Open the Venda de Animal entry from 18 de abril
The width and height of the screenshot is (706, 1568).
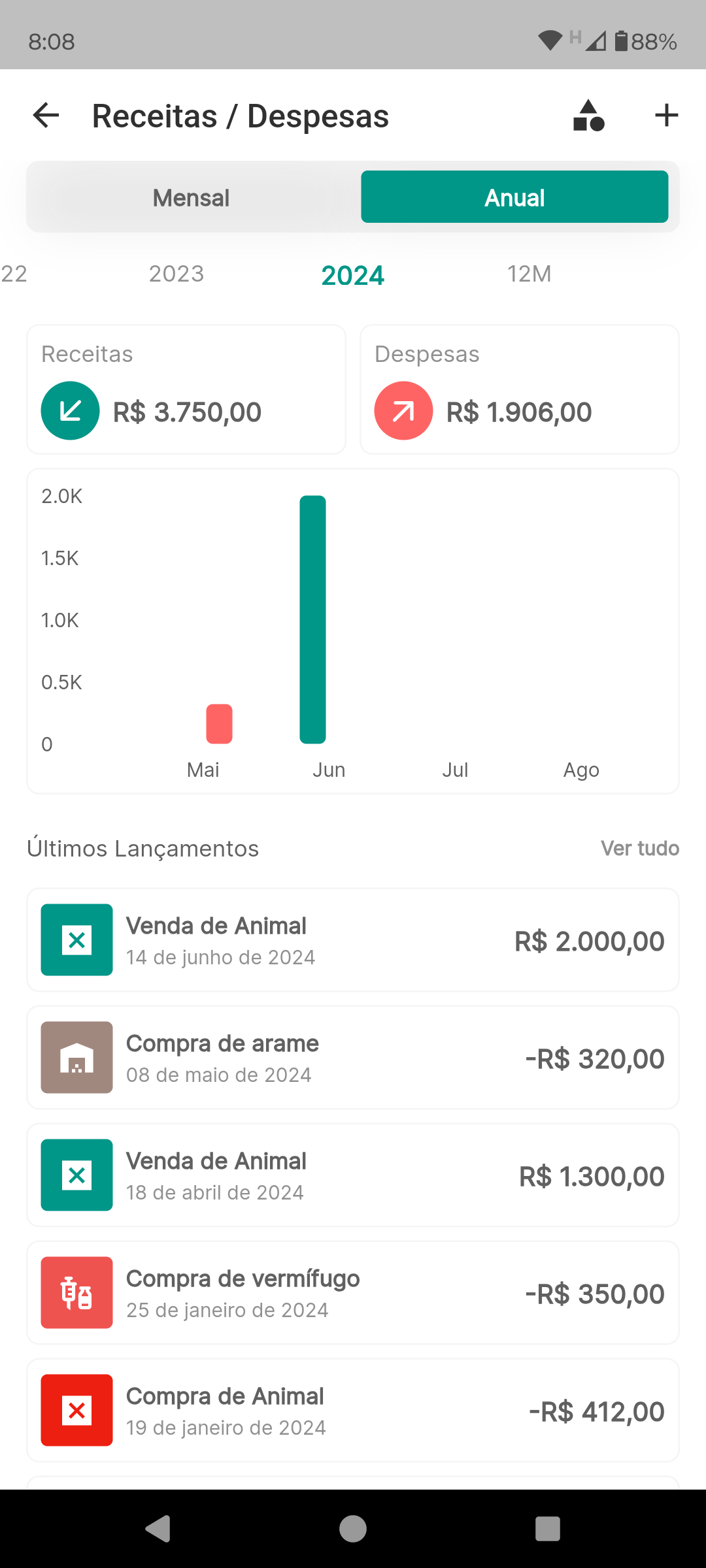[x=353, y=1175]
